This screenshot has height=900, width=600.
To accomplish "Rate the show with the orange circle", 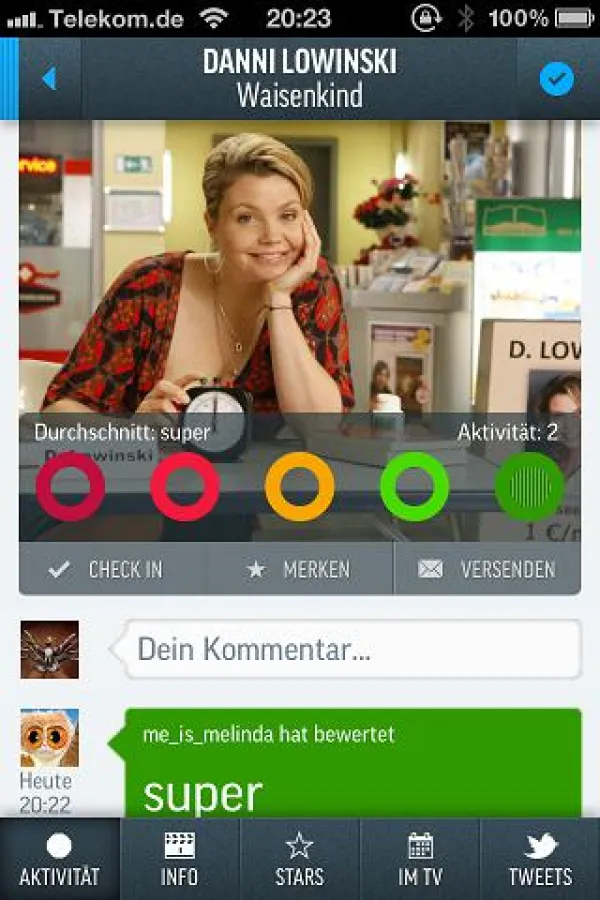I will click(299, 487).
